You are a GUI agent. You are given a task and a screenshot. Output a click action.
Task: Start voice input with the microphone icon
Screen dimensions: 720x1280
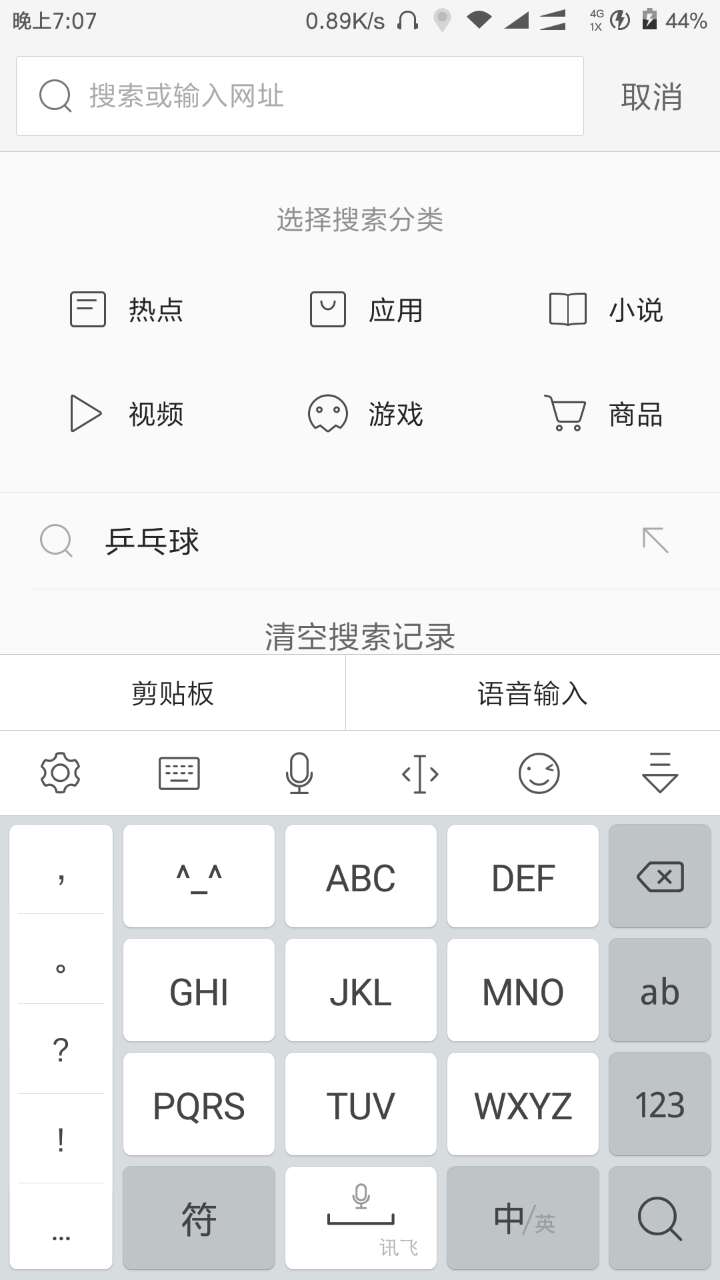tap(300, 773)
